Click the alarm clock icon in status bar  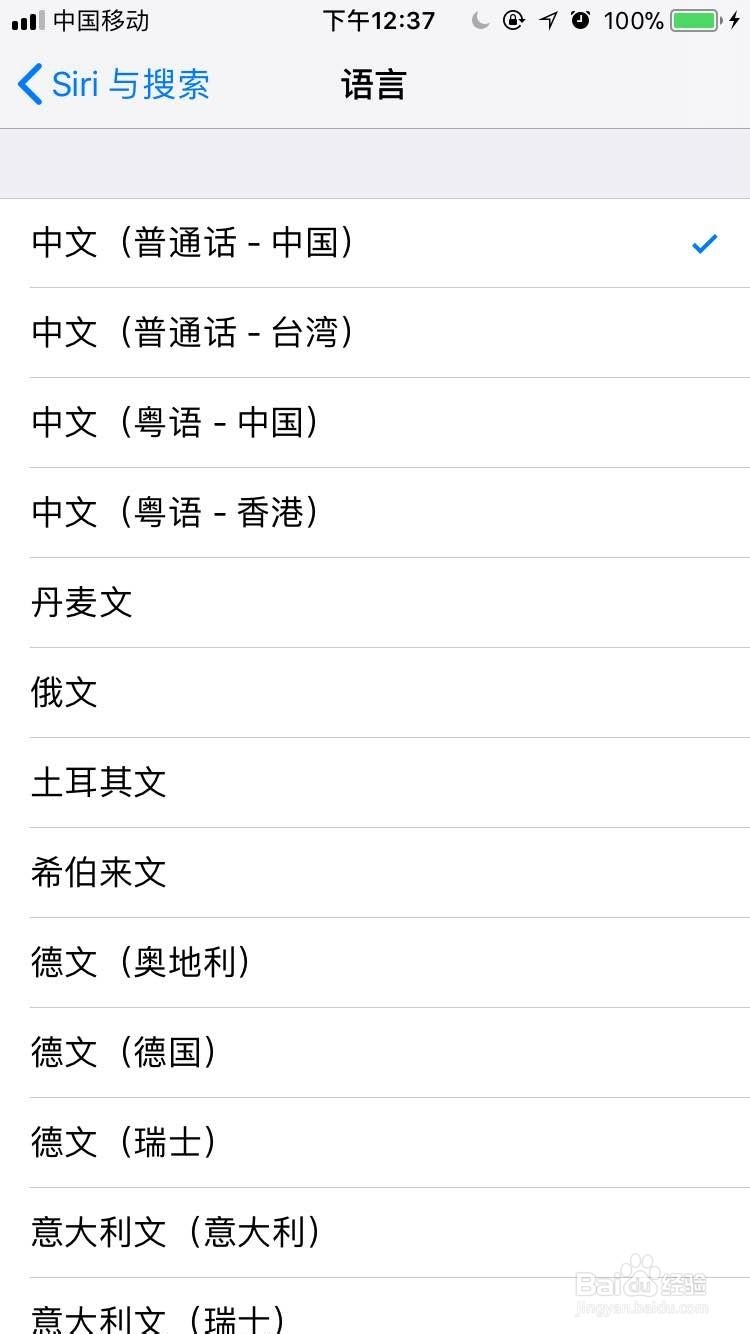(581, 20)
